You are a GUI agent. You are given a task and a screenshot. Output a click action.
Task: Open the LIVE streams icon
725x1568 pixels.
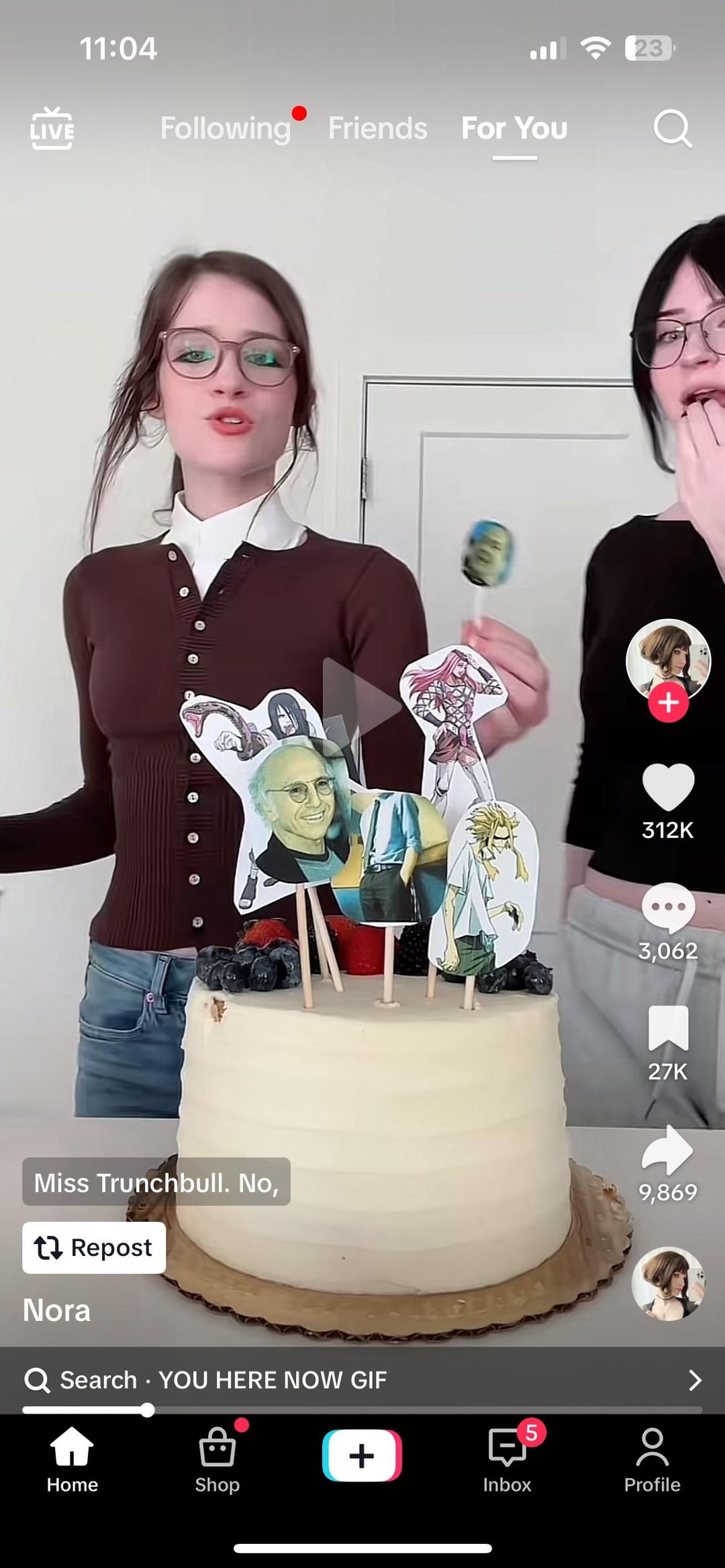tap(52, 127)
